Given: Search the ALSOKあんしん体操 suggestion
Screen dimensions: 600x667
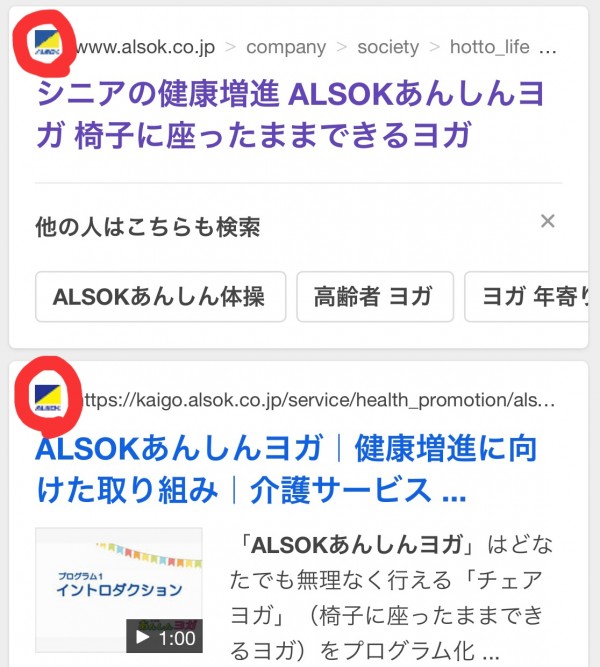Looking at the screenshot, I should tap(160, 297).
